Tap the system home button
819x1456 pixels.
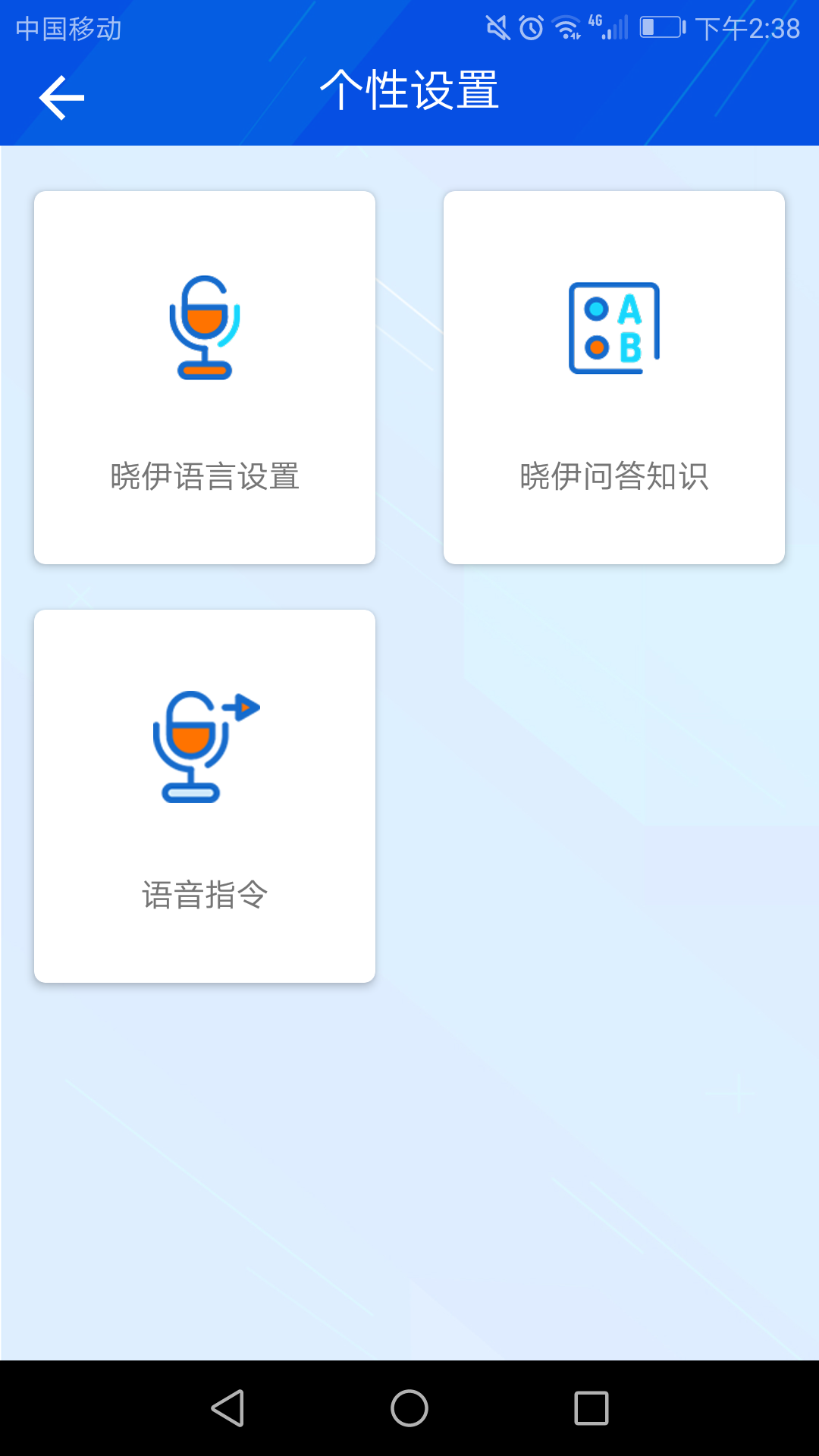pyautogui.click(x=409, y=1408)
